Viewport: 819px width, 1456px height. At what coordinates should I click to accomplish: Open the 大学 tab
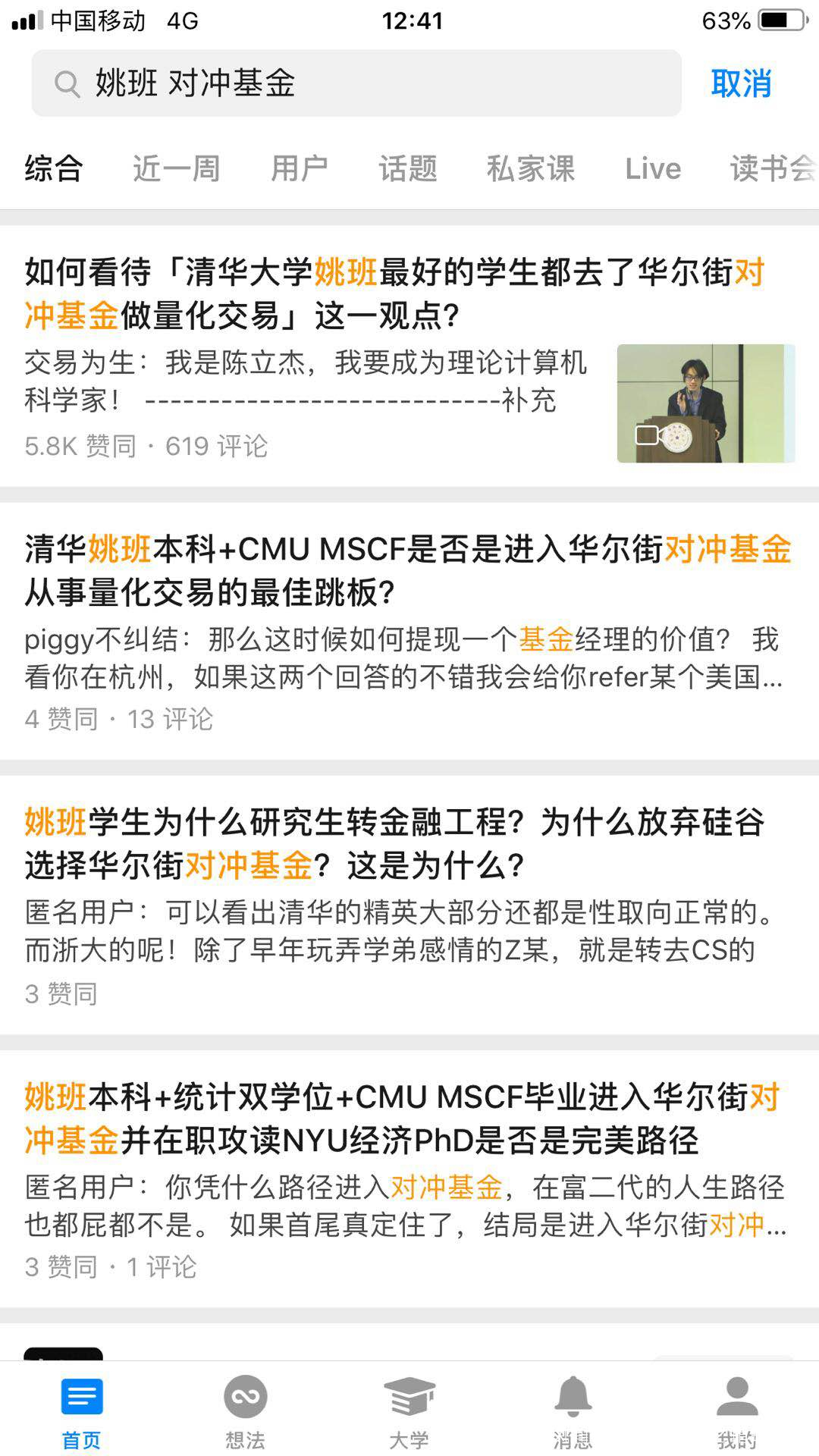[409, 1409]
